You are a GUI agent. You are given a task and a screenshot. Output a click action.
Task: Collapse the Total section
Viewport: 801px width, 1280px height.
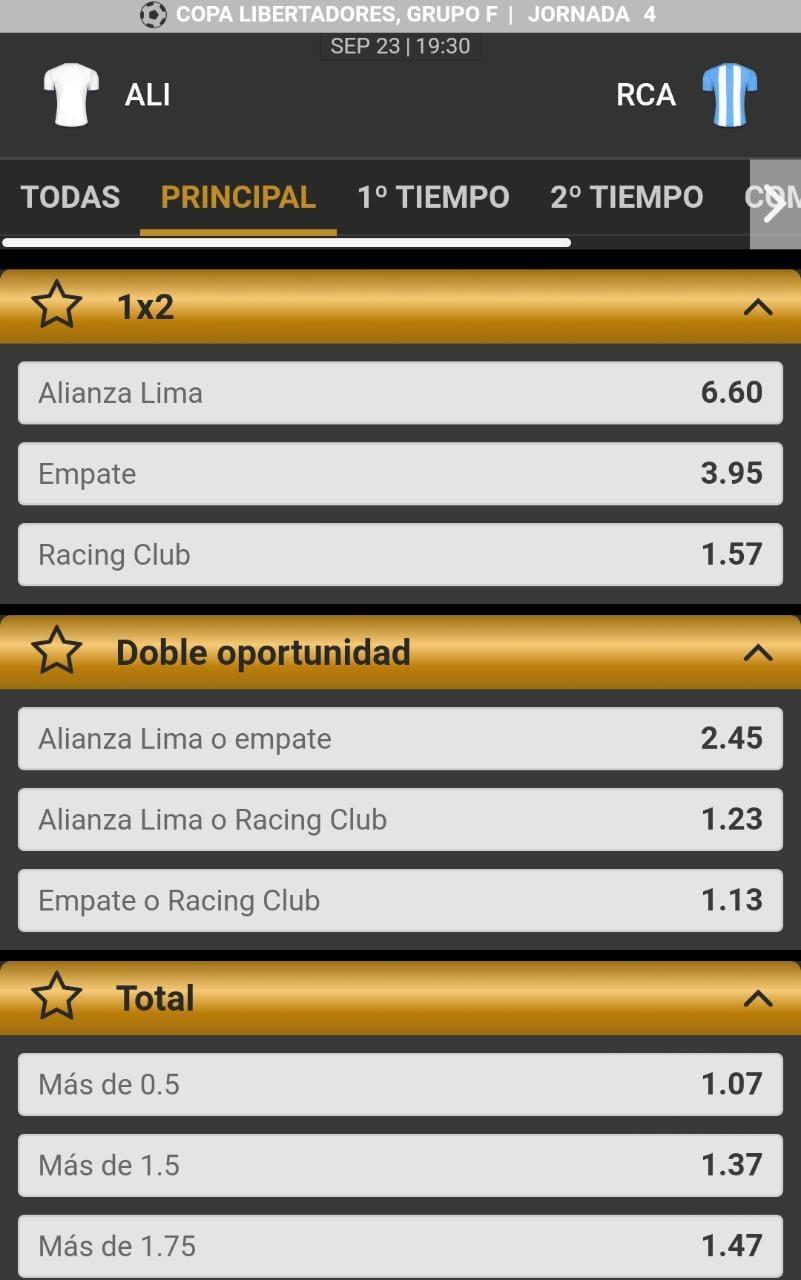coord(758,999)
